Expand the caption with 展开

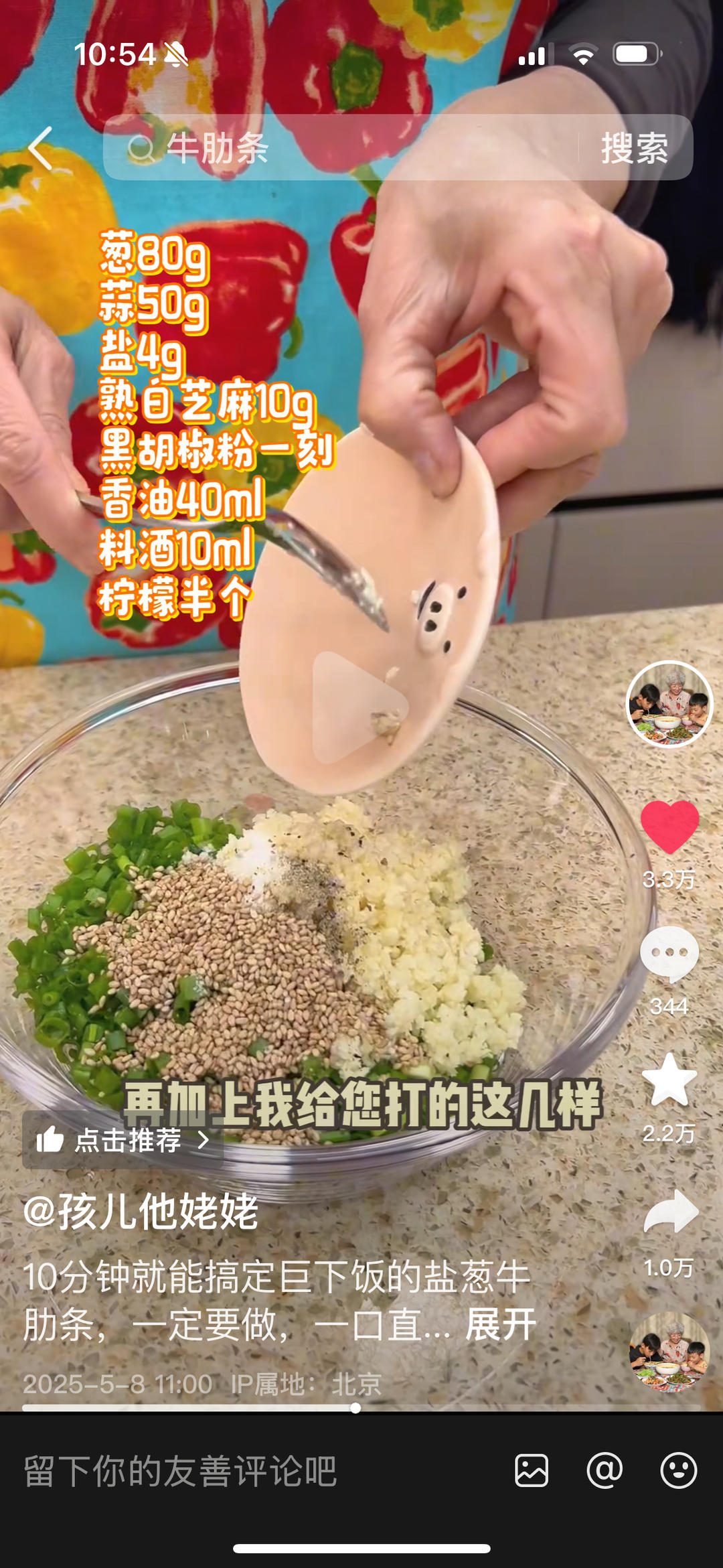coord(501,1324)
